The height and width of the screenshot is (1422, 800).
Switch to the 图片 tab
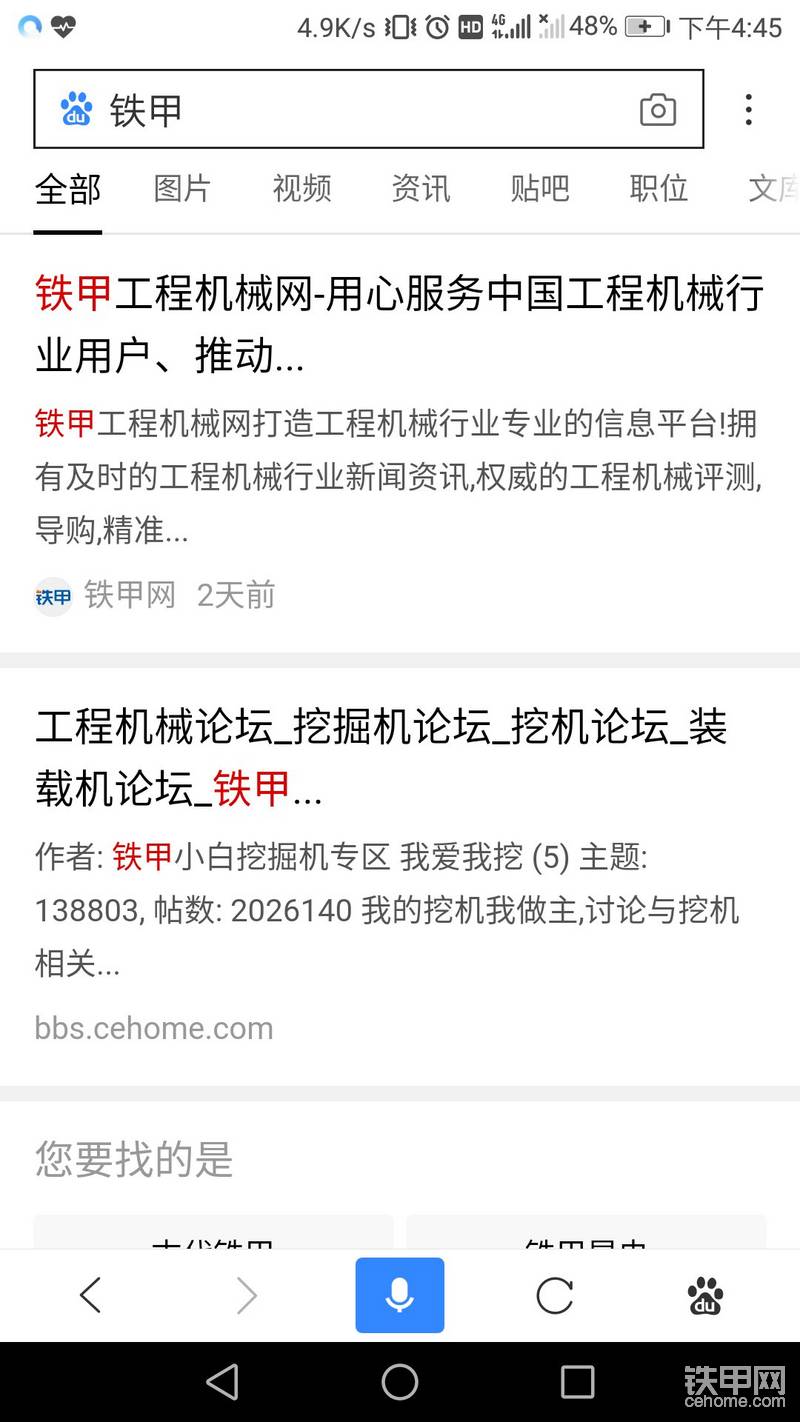tap(182, 188)
